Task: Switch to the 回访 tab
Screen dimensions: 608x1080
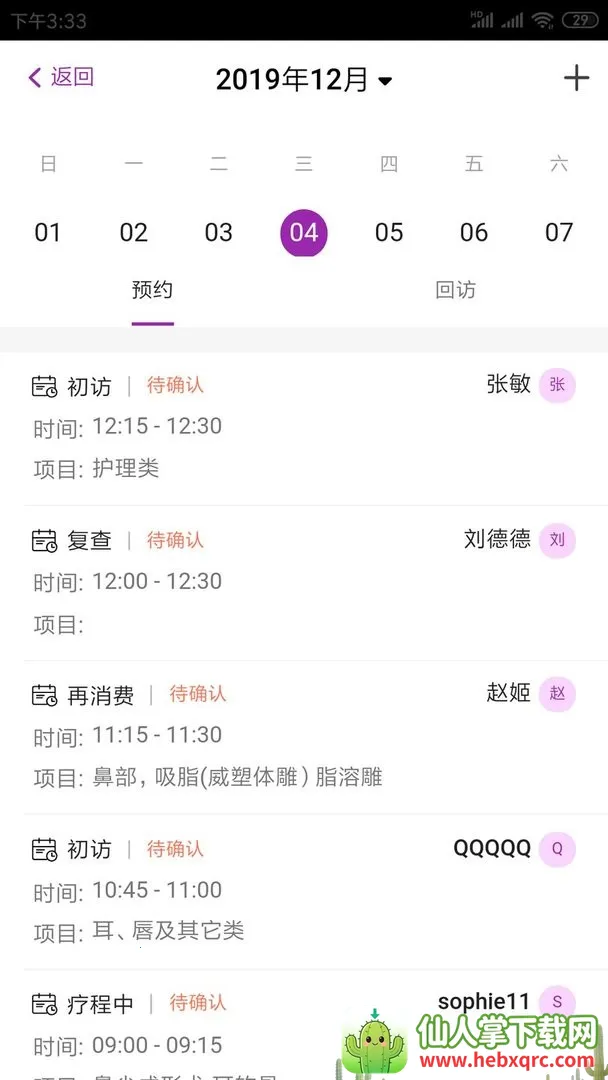Action: point(455,291)
